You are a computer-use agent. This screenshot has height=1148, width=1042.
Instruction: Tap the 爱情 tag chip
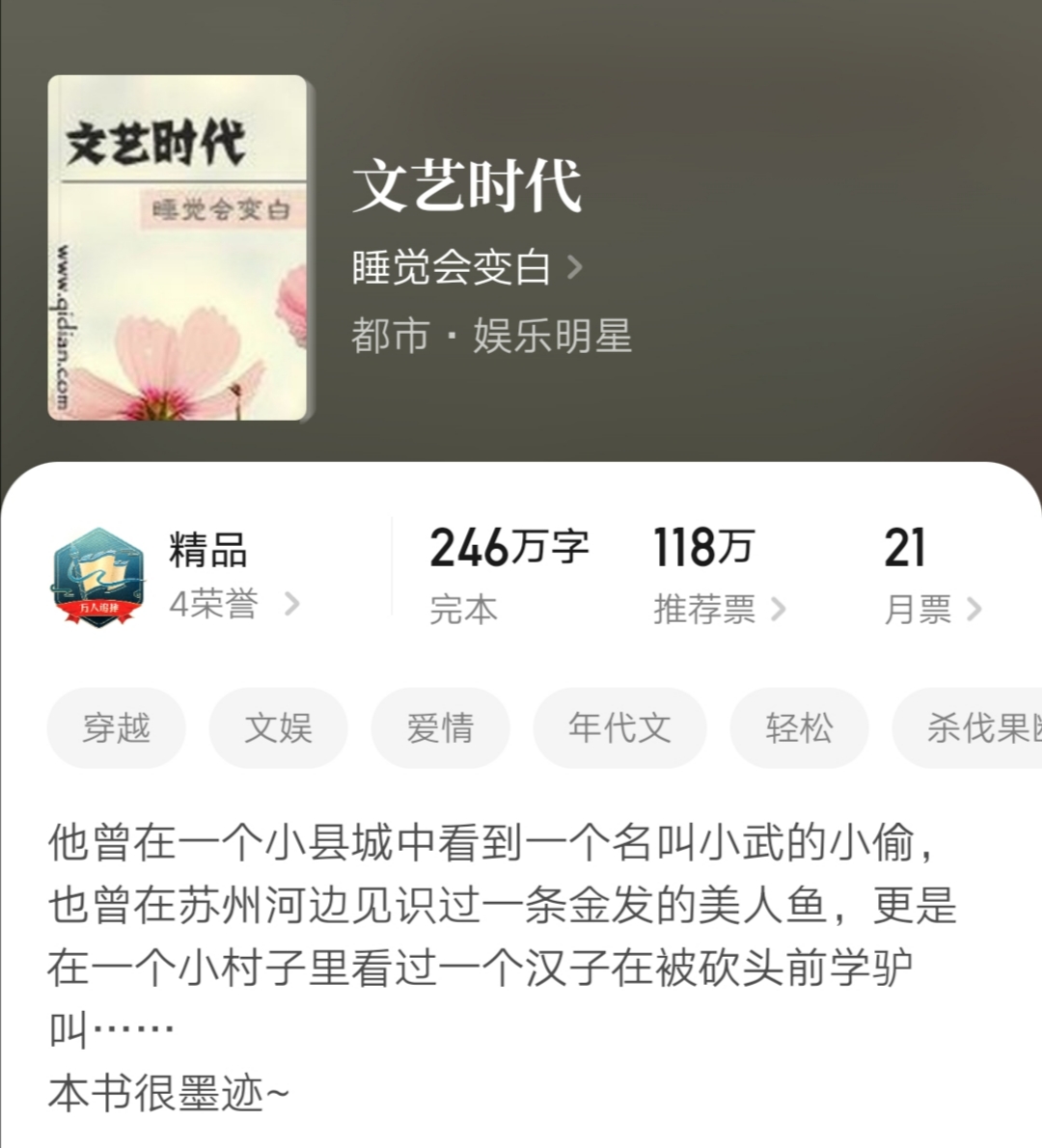(x=441, y=729)
